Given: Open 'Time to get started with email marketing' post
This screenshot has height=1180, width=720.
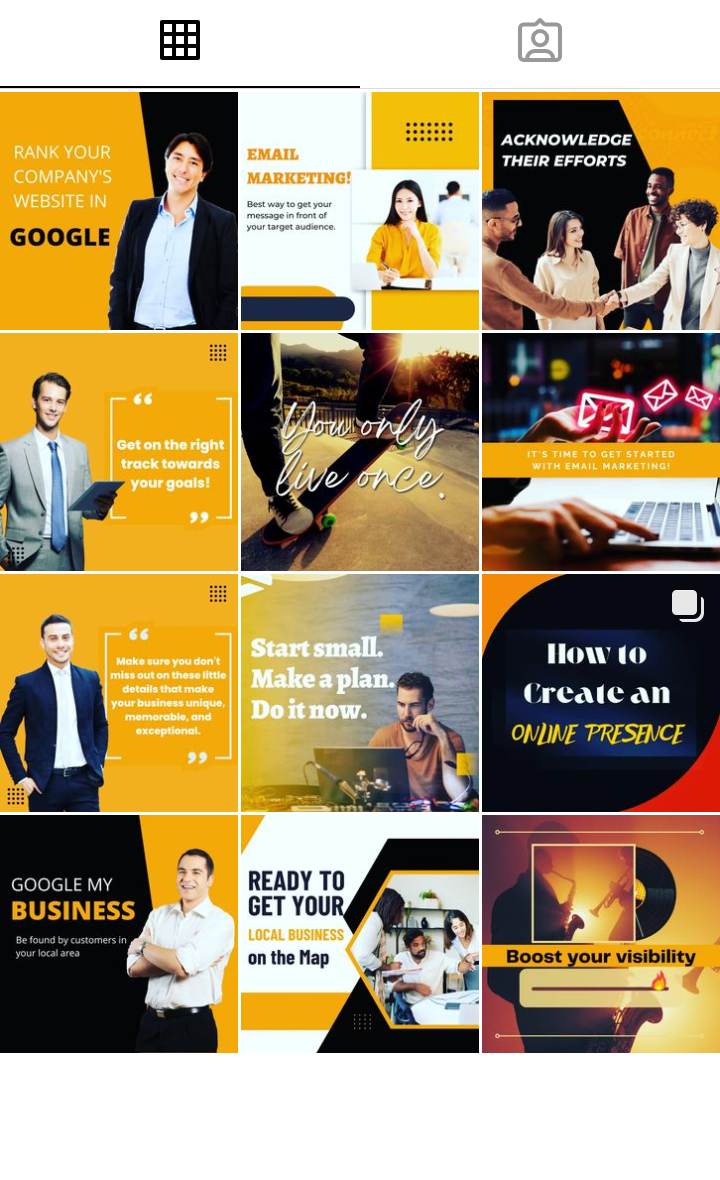Looking at the screenshot, I should (x=601, y=452).
